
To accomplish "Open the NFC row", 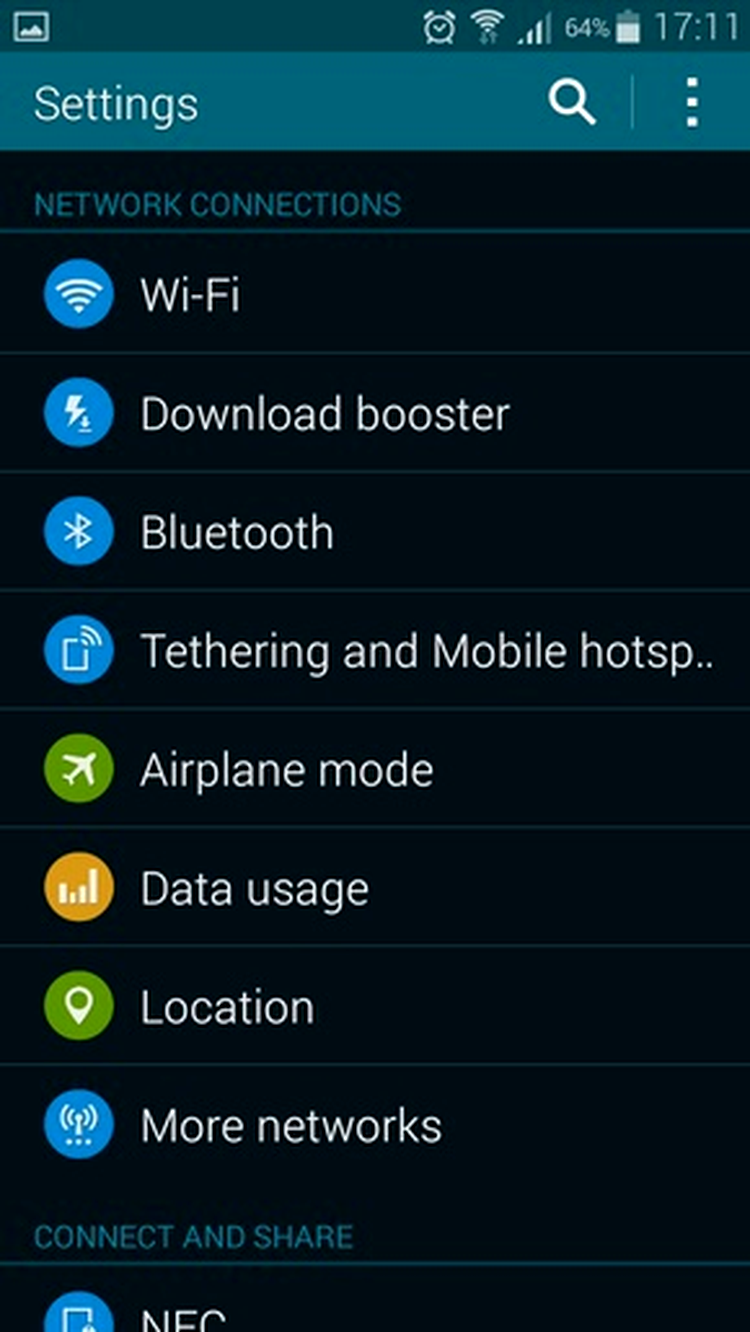I will (375, 1300).
